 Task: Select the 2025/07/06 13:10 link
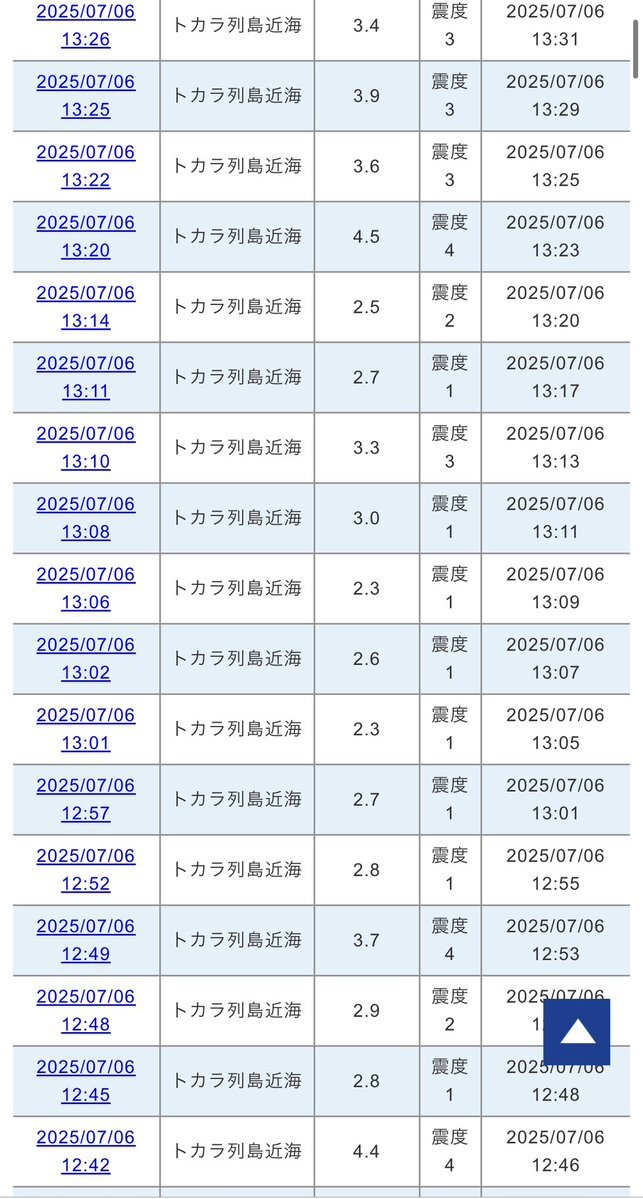[x=86, y=447]
